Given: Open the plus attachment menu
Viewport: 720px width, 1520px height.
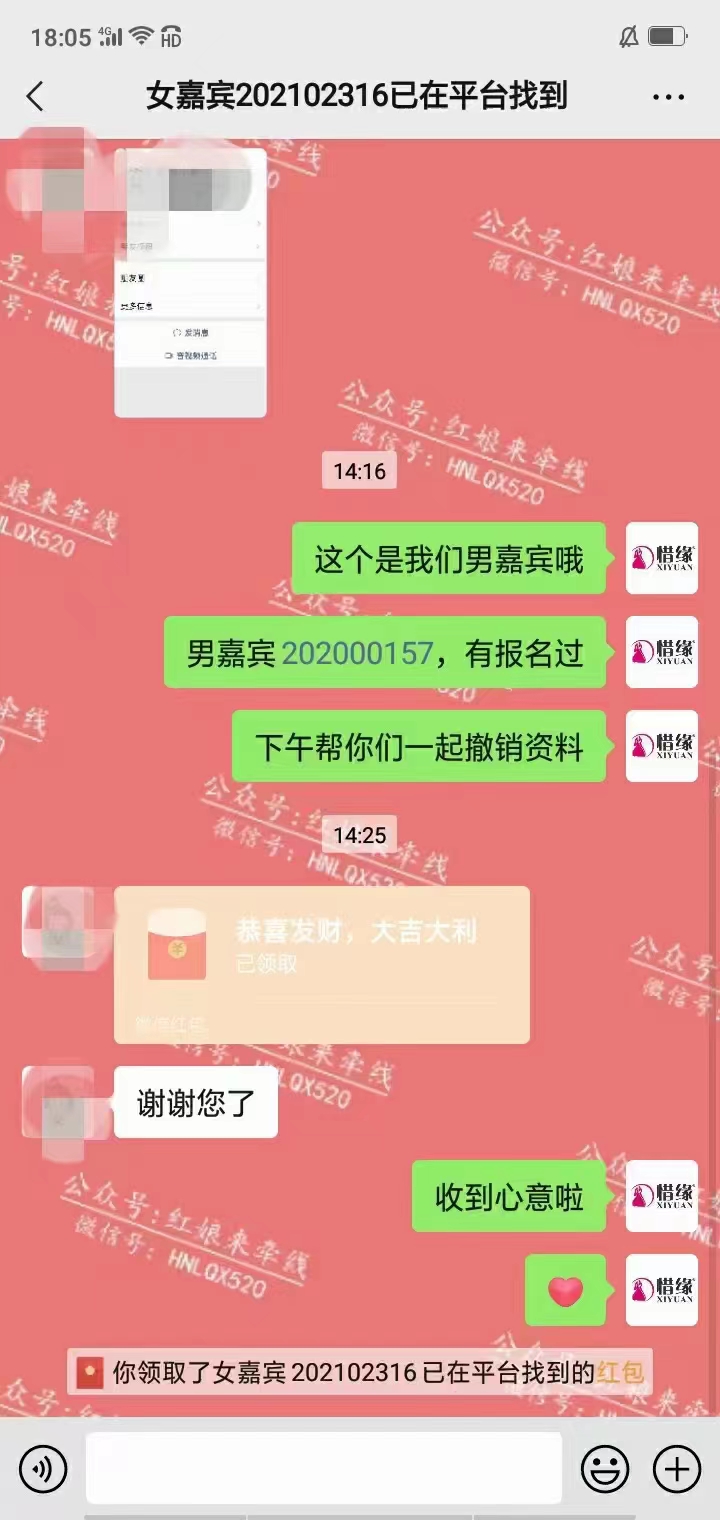Looking at the screenshot, I should (x=677, y=1469).
